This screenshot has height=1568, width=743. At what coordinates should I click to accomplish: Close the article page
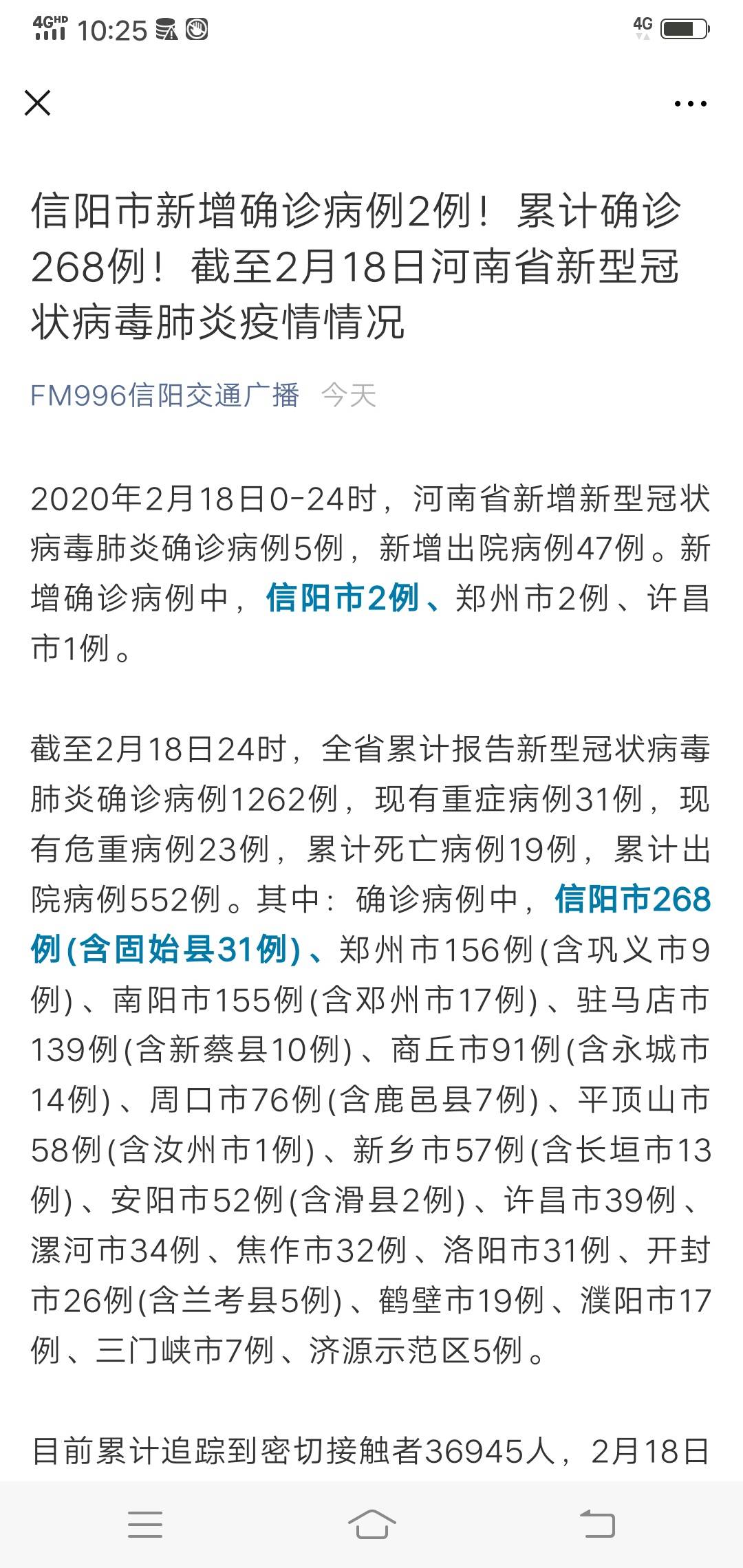point(37,103)
